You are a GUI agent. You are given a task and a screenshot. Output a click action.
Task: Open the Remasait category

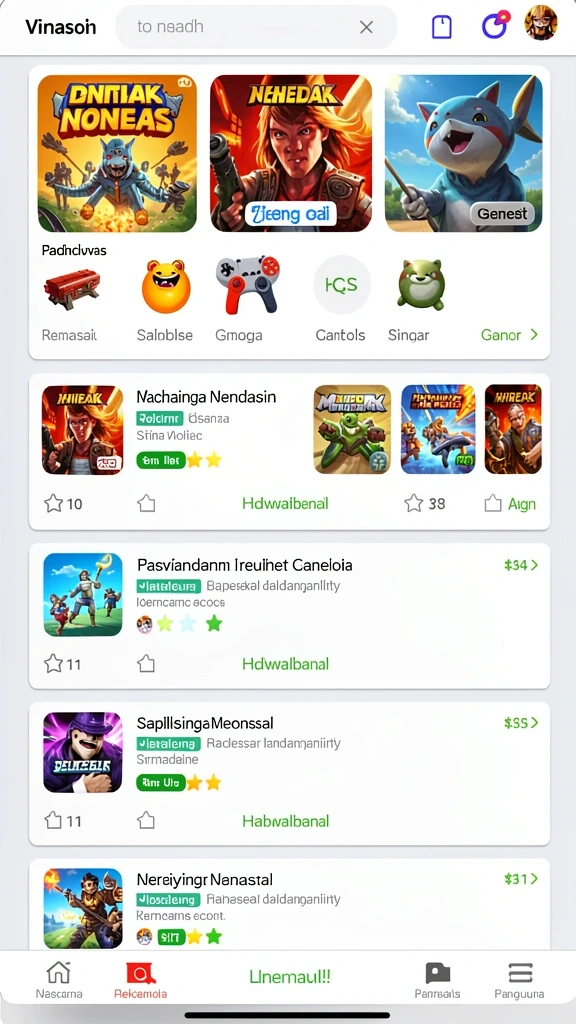click(69, 300)
